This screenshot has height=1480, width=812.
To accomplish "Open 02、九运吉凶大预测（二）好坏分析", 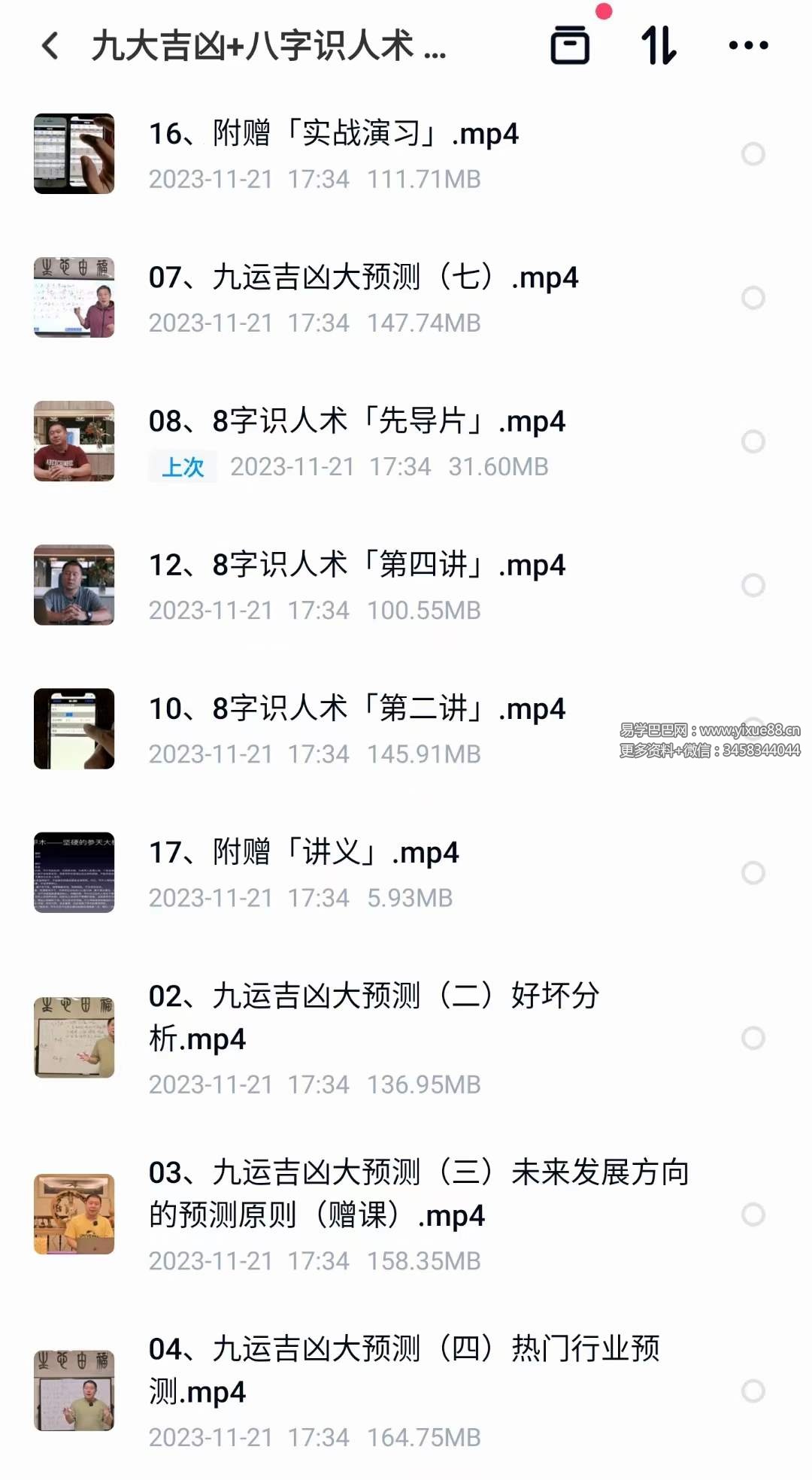I will [x=374, y=1016].
